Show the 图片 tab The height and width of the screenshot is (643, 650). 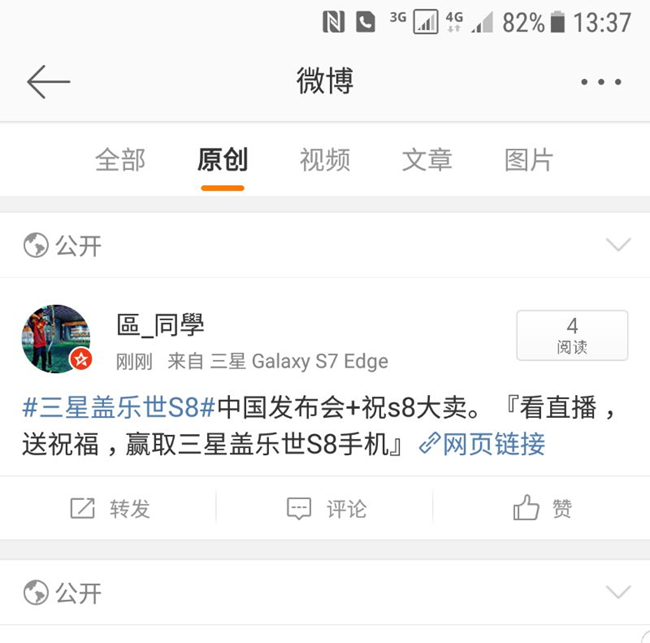[x=529, y=160]
